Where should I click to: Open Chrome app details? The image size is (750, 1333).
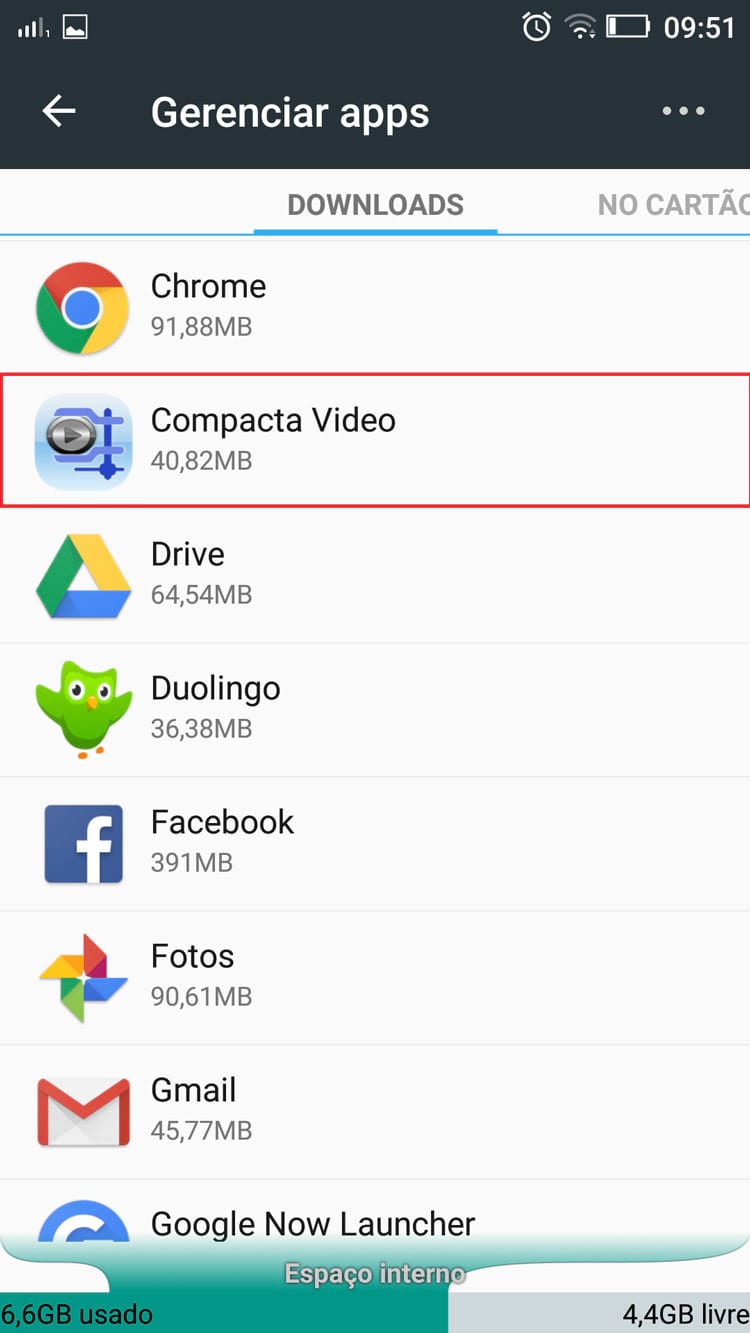coord(375,305)
